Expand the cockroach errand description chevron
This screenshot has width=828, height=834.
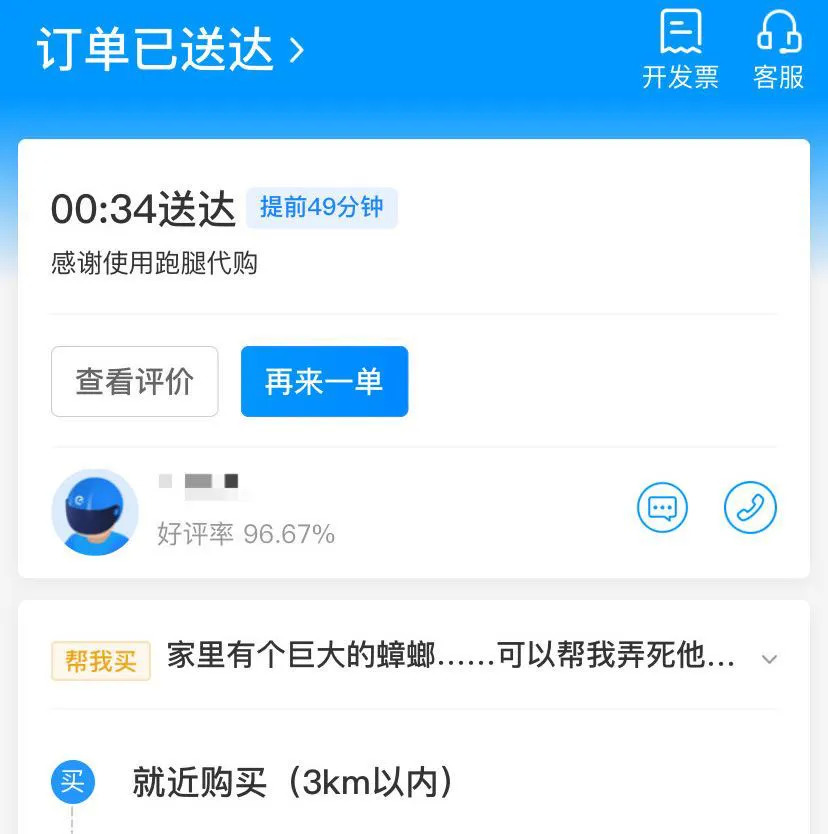[x=769, y=660]
